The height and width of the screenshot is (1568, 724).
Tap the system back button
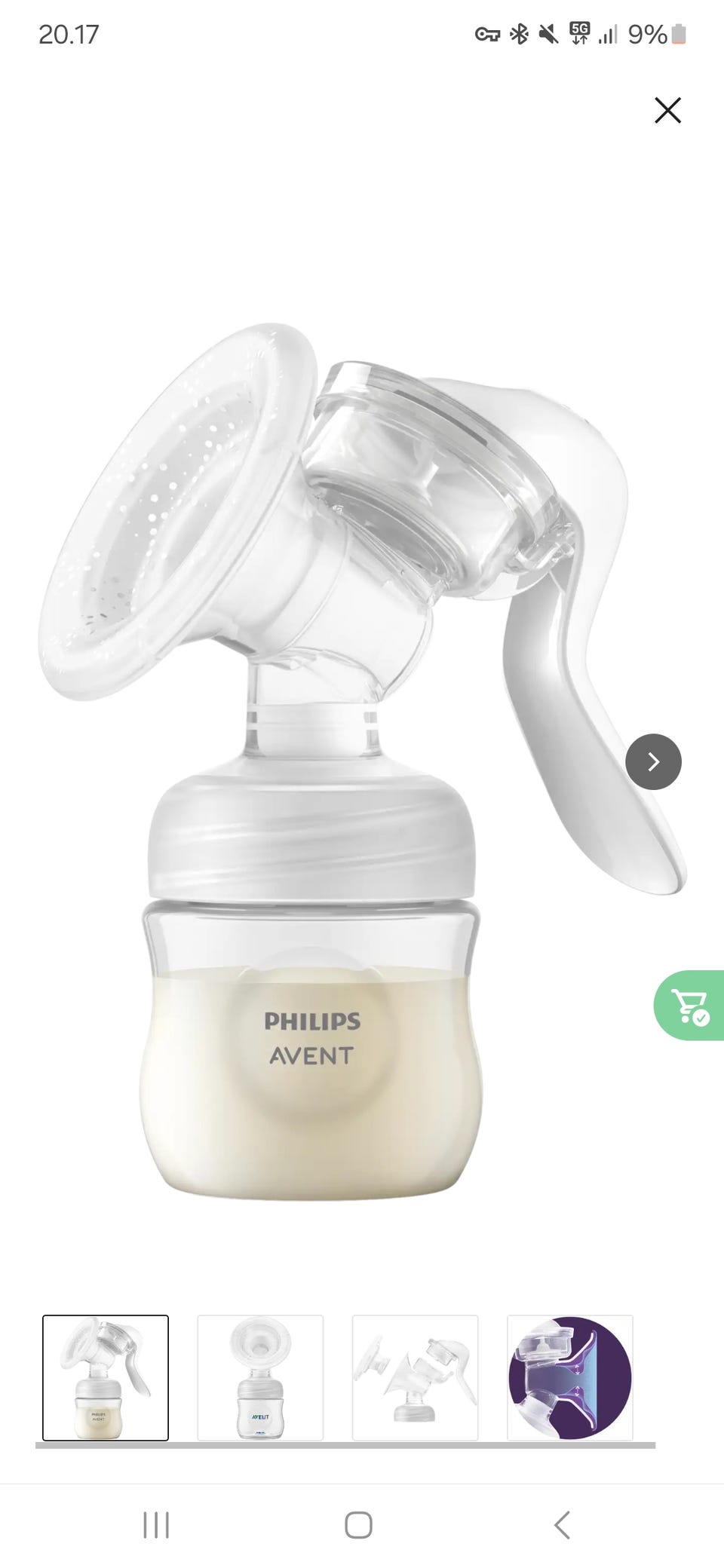coord(562,1524)
